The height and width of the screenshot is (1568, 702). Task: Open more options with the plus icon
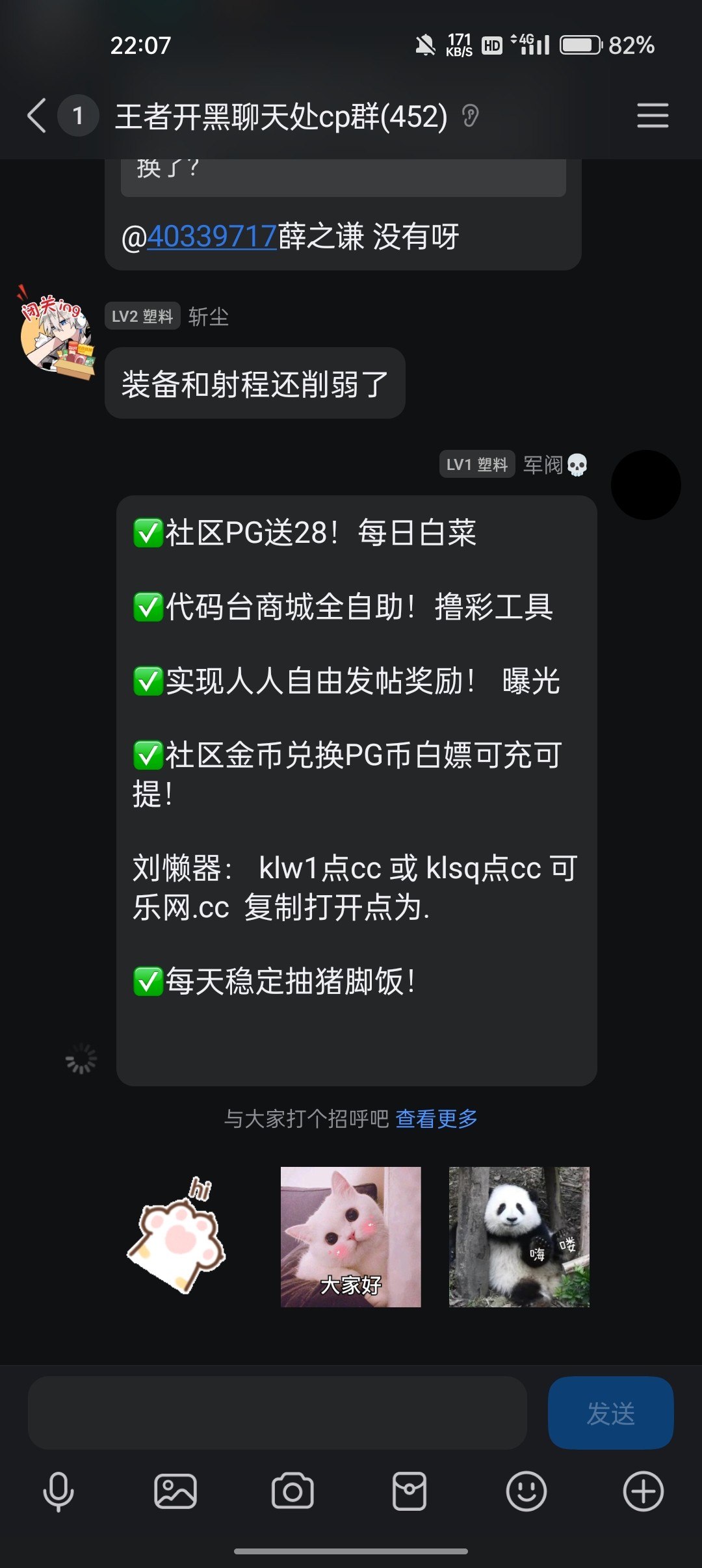pyautogui.click(x=643, y=1491)
